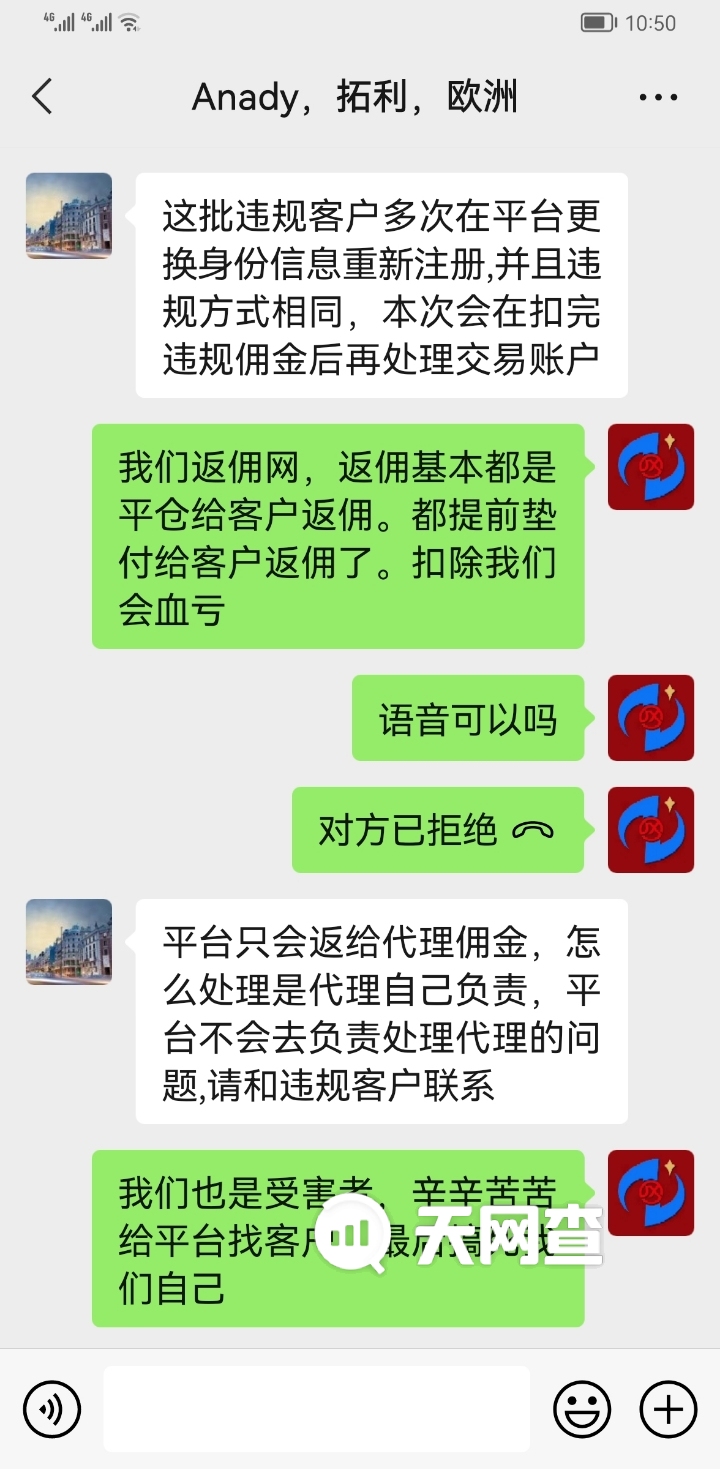Open the plus attachment menu
Viewport: 720px width, 1469px height.
point(668,1409)
